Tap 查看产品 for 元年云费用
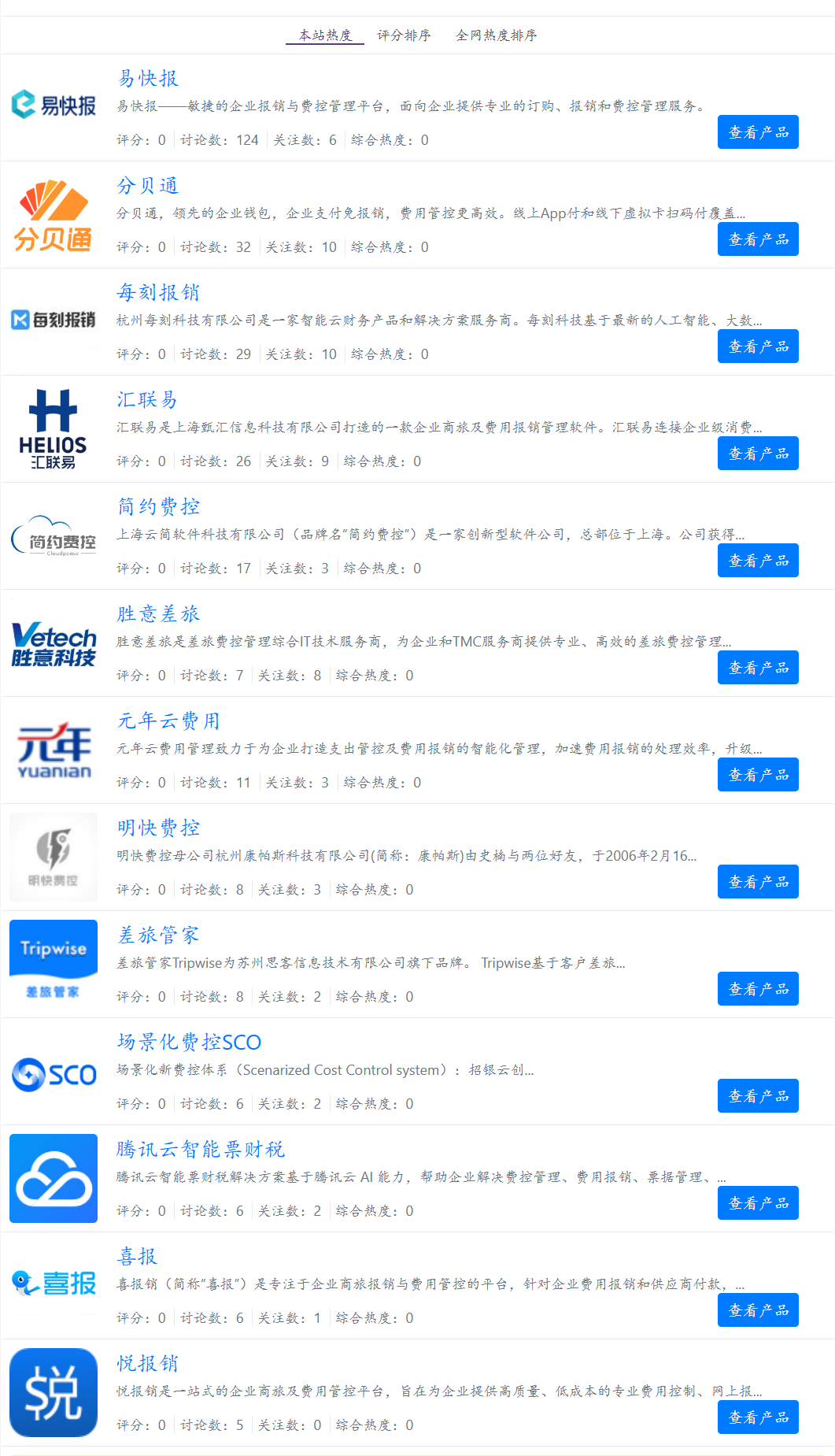 click(x=758, y=775)
